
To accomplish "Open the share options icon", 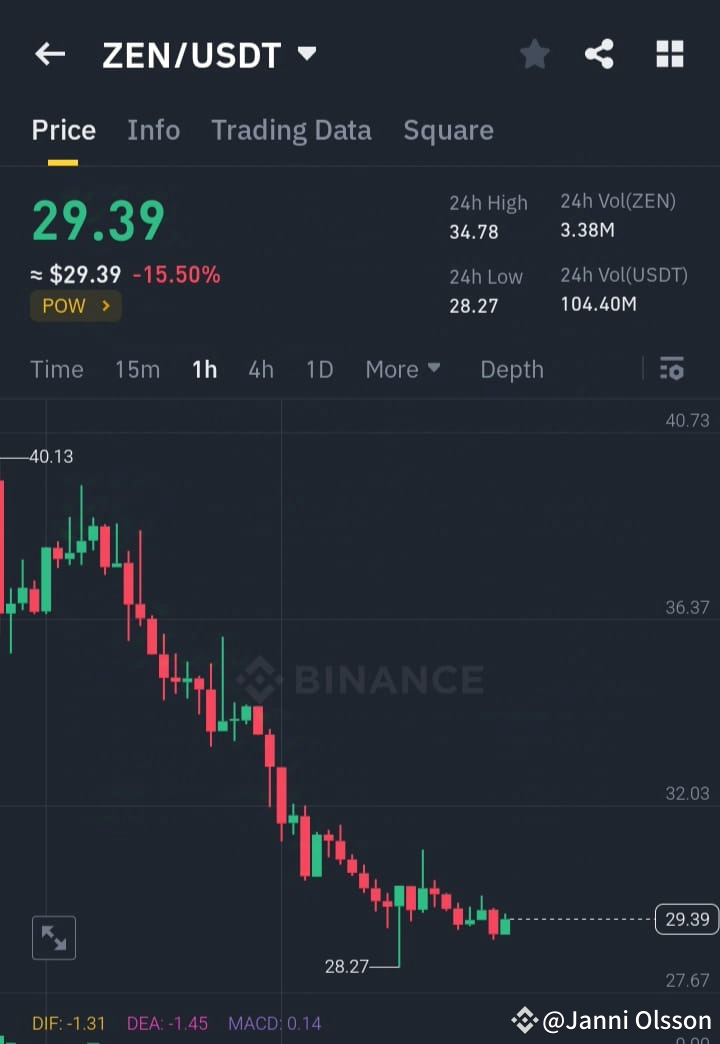I will (600, 54).
